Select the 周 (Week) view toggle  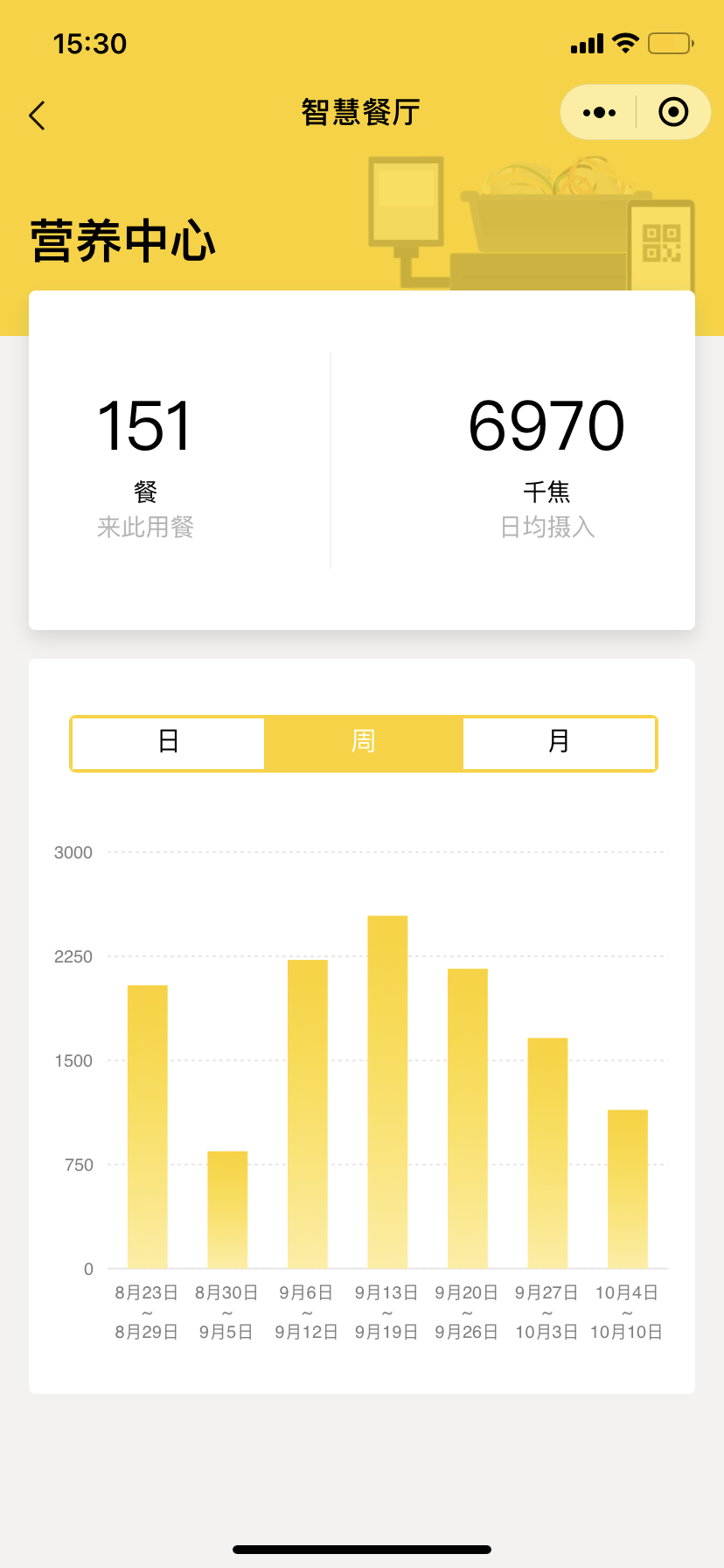tap(363, 743)
